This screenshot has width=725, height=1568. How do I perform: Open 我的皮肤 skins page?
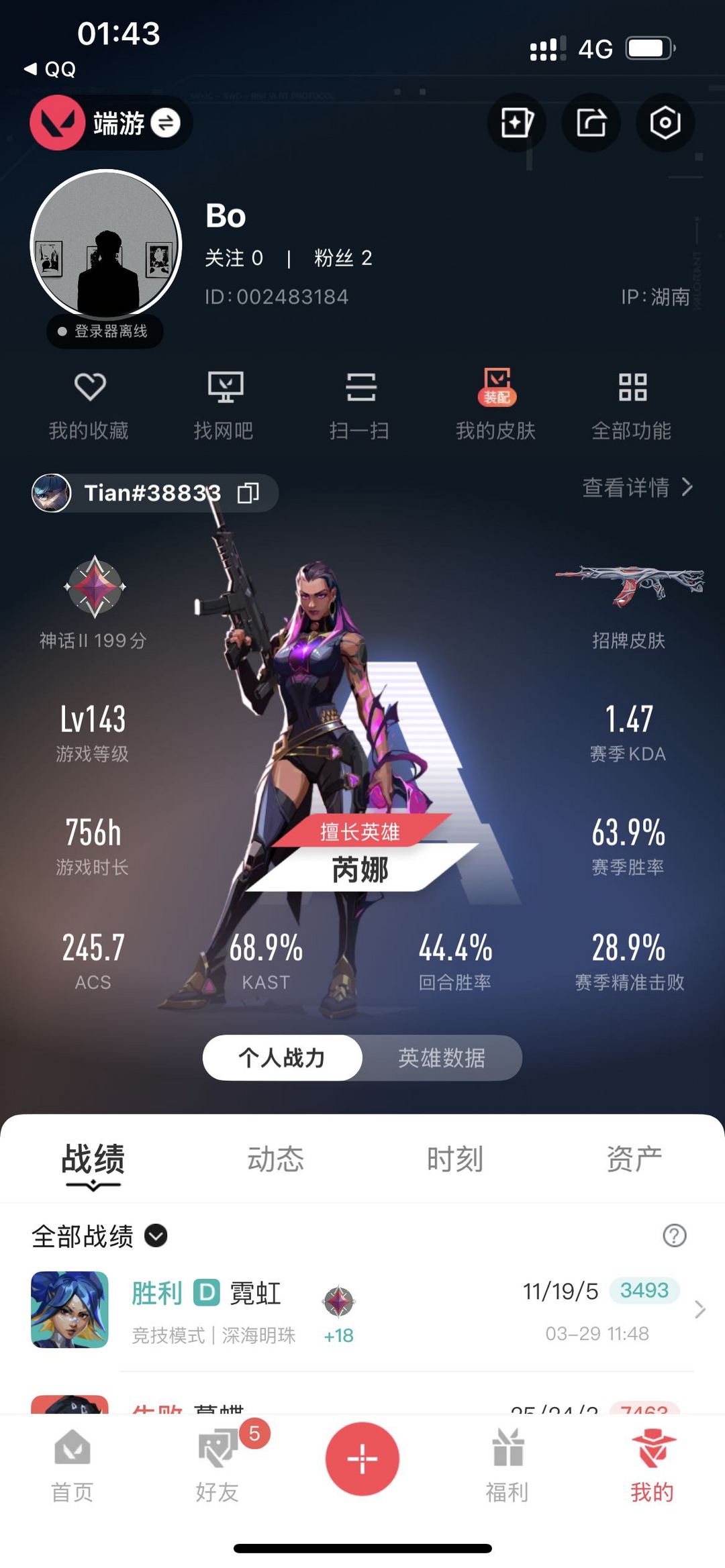[497, 403]
